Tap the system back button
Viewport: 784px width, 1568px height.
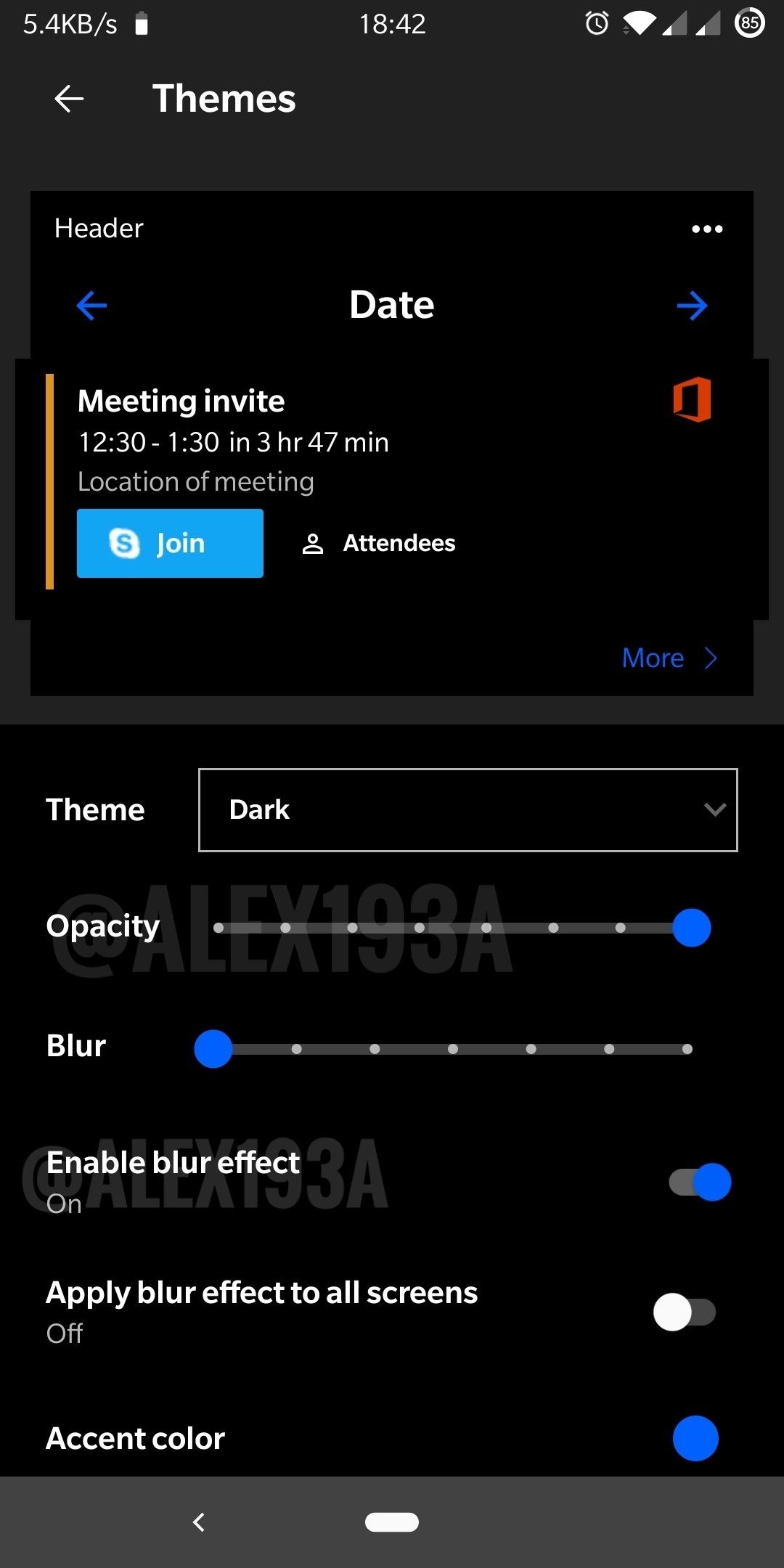pos(199,1522)
